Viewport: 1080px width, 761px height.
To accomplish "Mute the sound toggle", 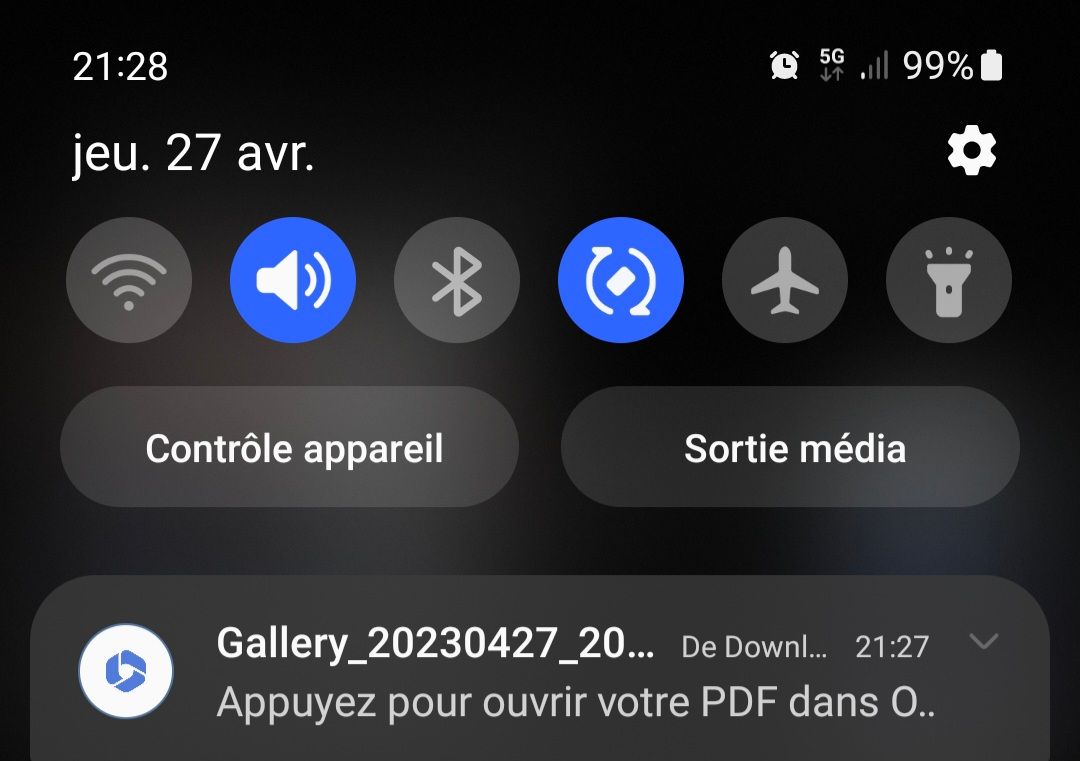I will 293,280.
